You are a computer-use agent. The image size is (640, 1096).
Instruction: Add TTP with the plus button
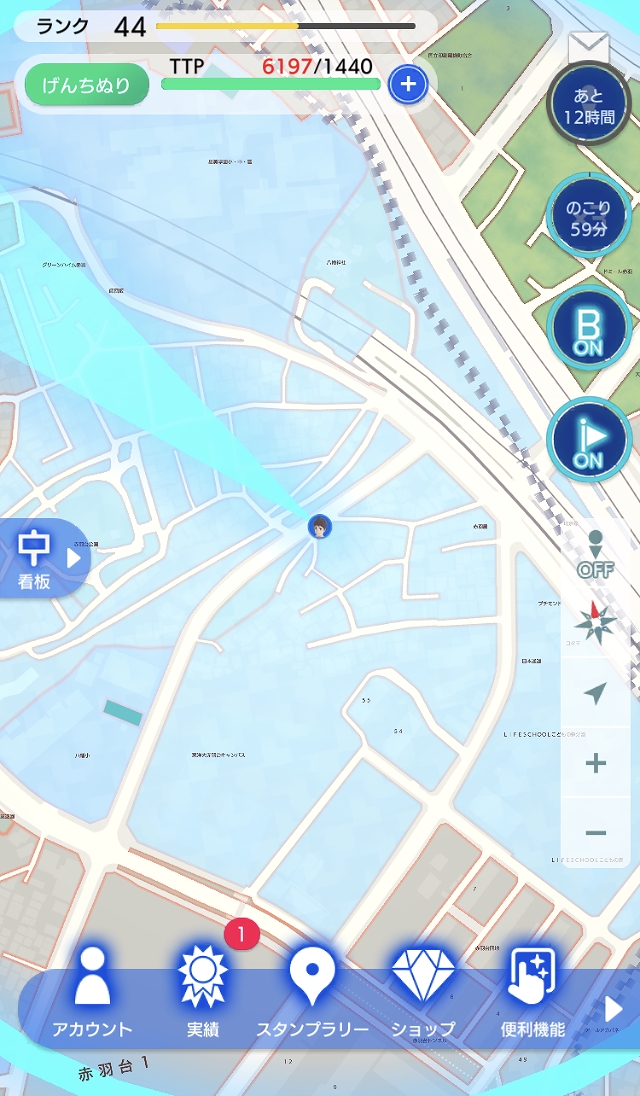pyautogui.click(x=407, y=85)
